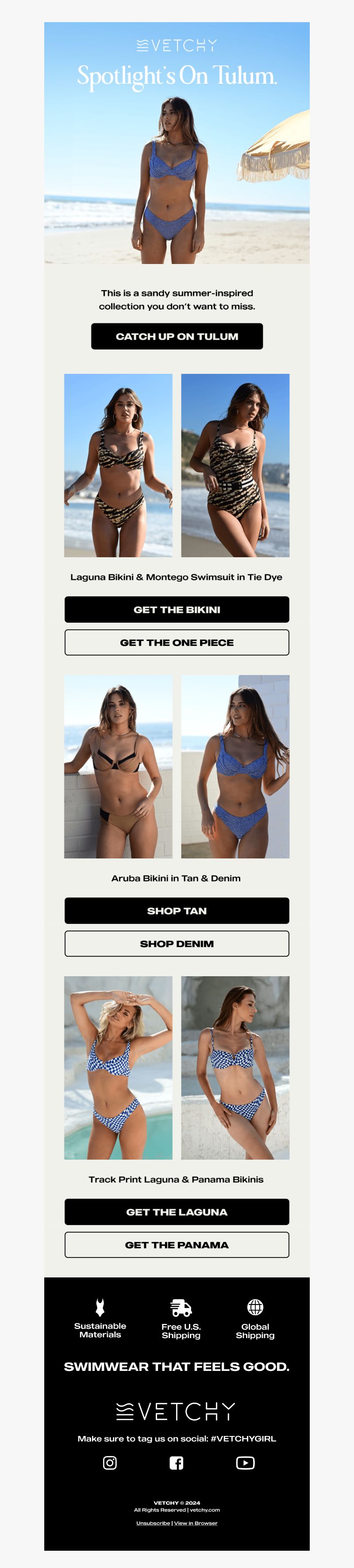
Task: Select Get The Bikini
Action: pyautogui.click(x=177, y=609)
